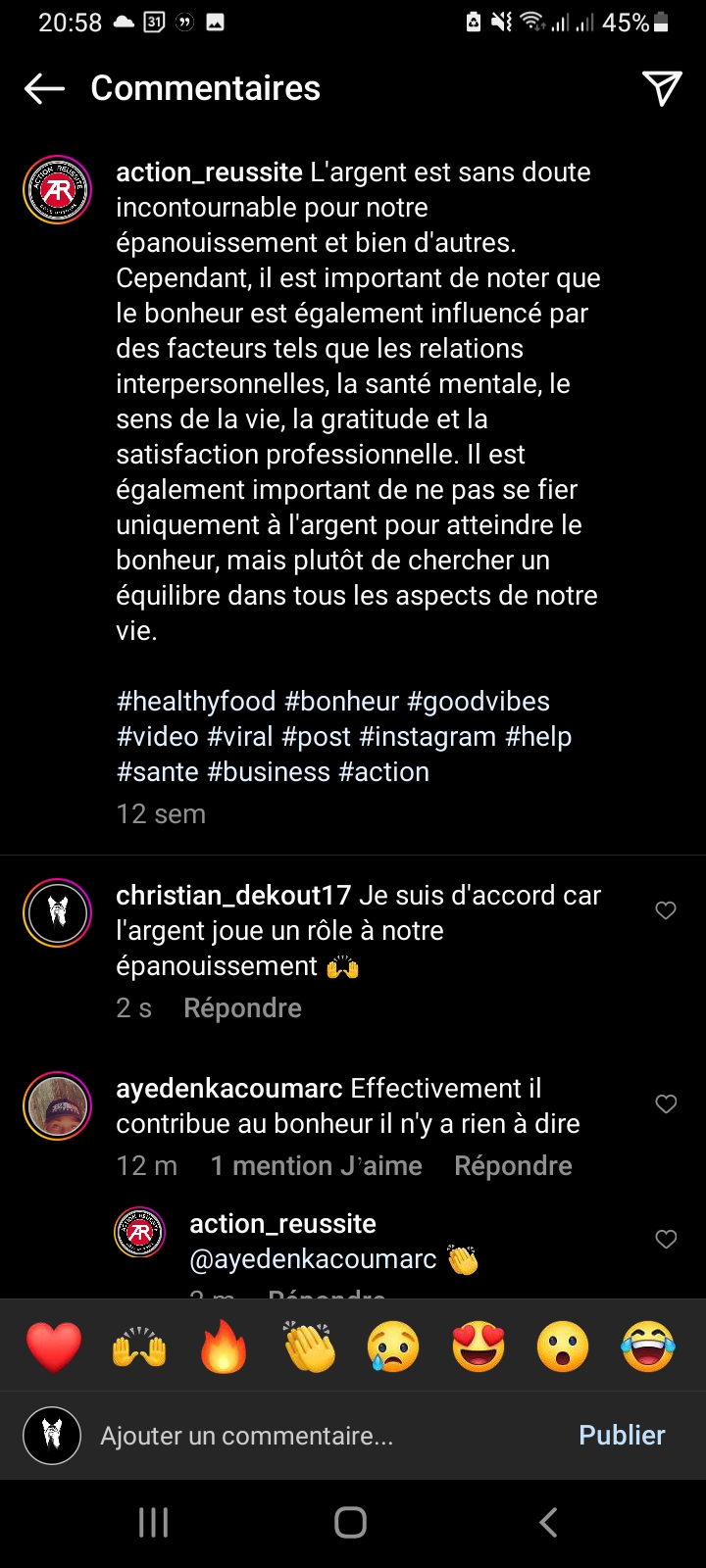Like ayedenkacoumarc's comment

pos(666,1103)
